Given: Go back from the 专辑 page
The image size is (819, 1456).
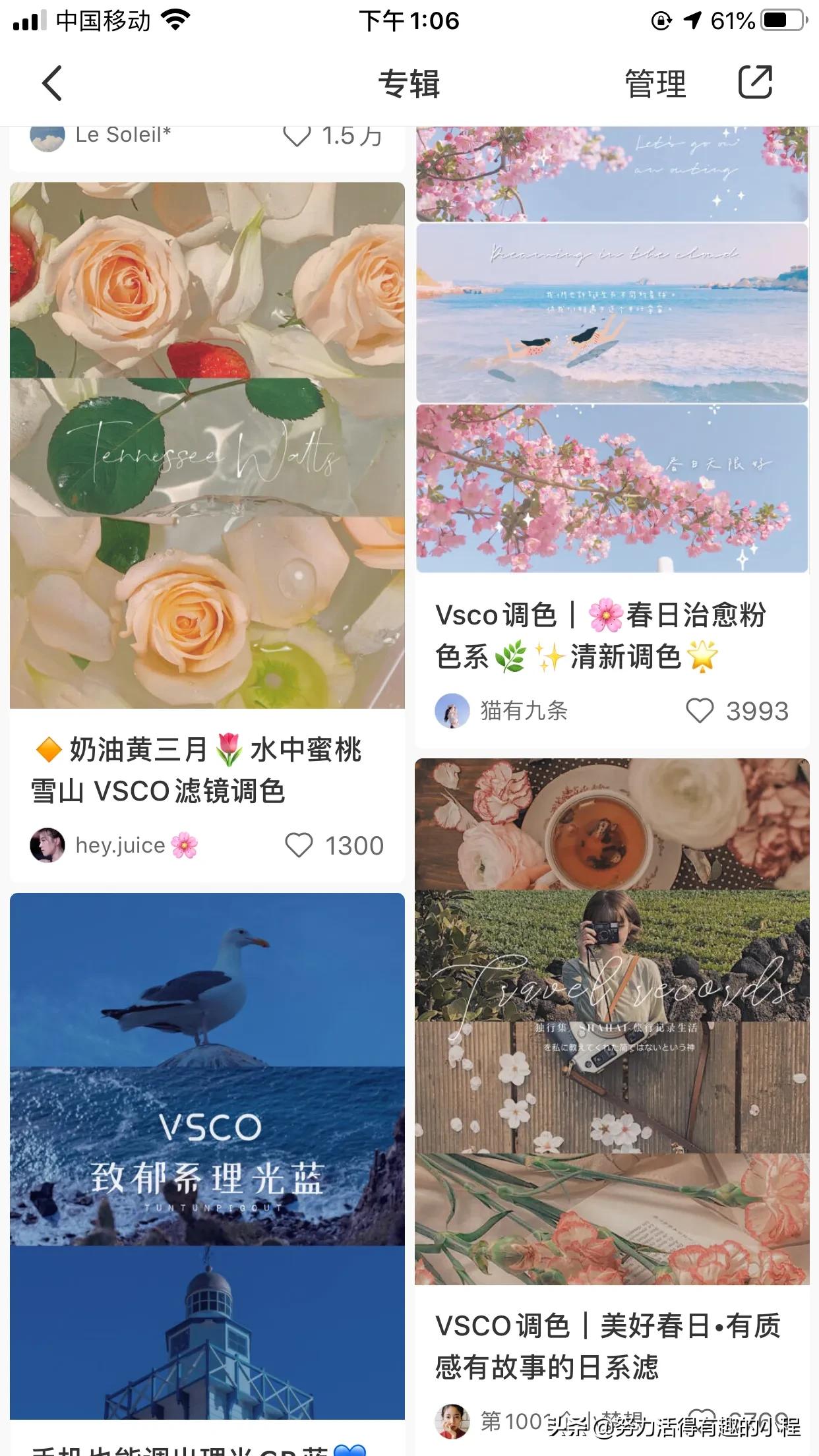Looking at the screenshot, I should coord(51,84).
